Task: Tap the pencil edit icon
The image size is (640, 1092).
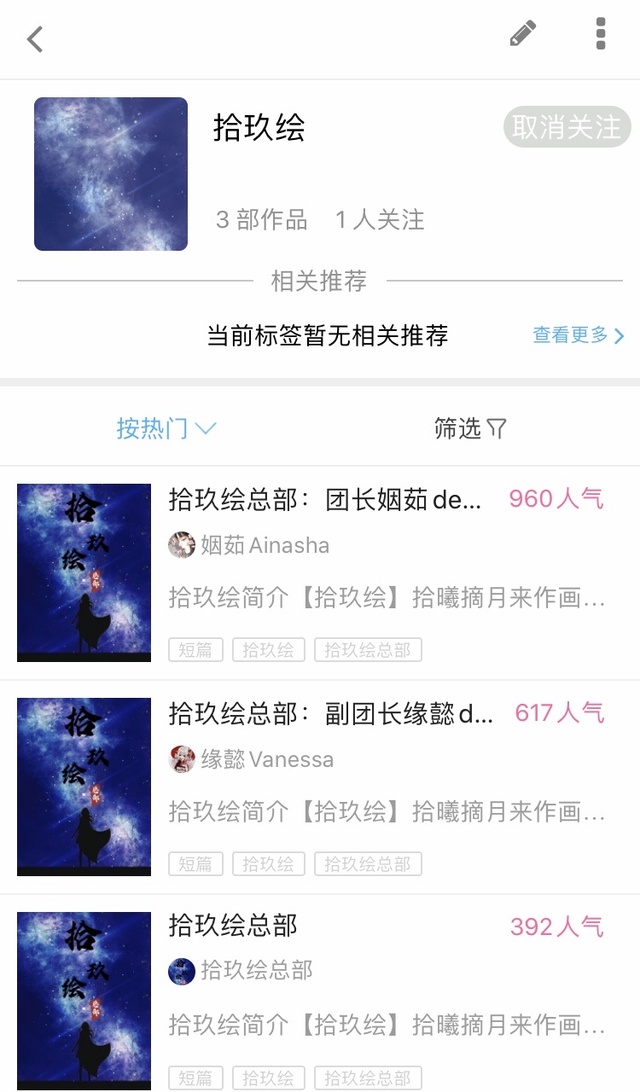Action: [523, 33]
